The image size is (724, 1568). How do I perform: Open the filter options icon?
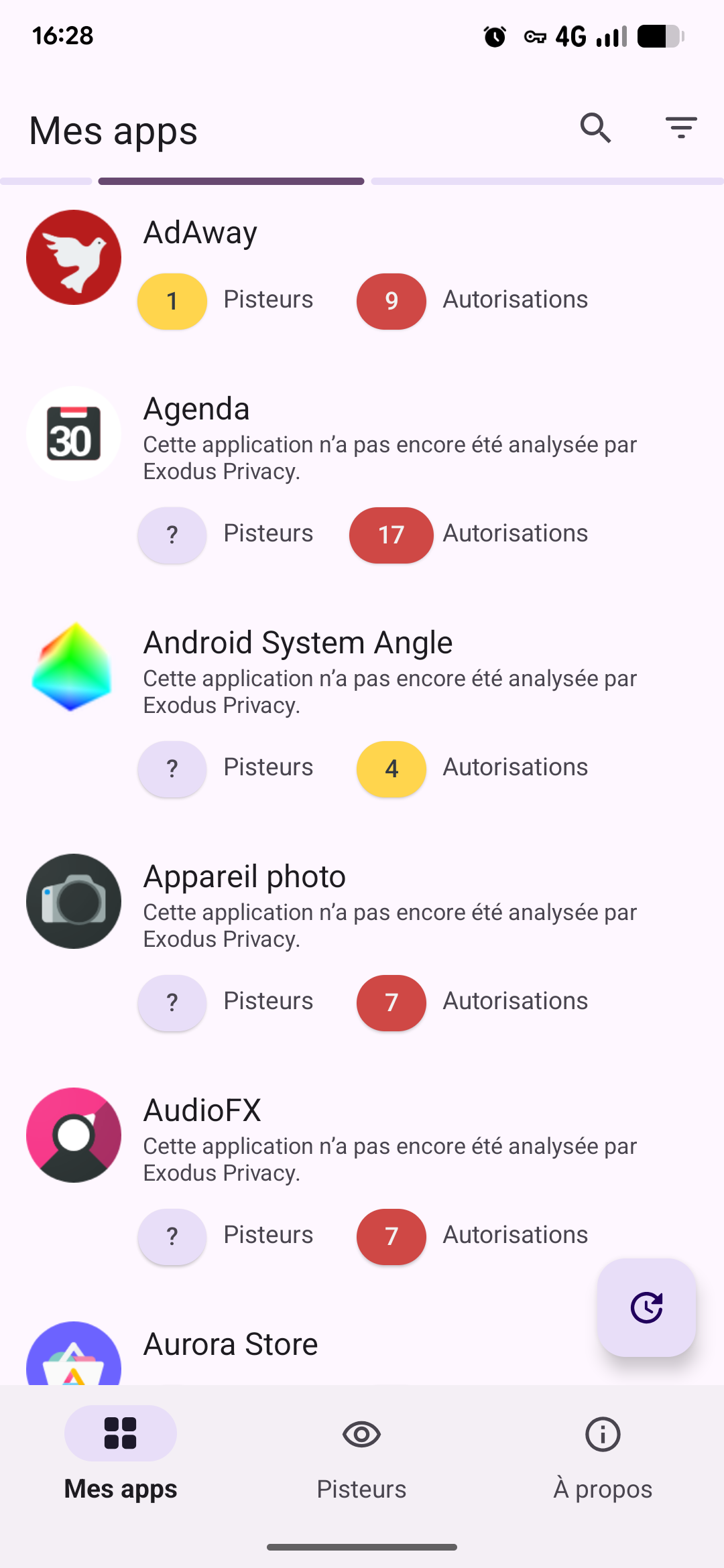pyautogui.click(x=681, y=128)
